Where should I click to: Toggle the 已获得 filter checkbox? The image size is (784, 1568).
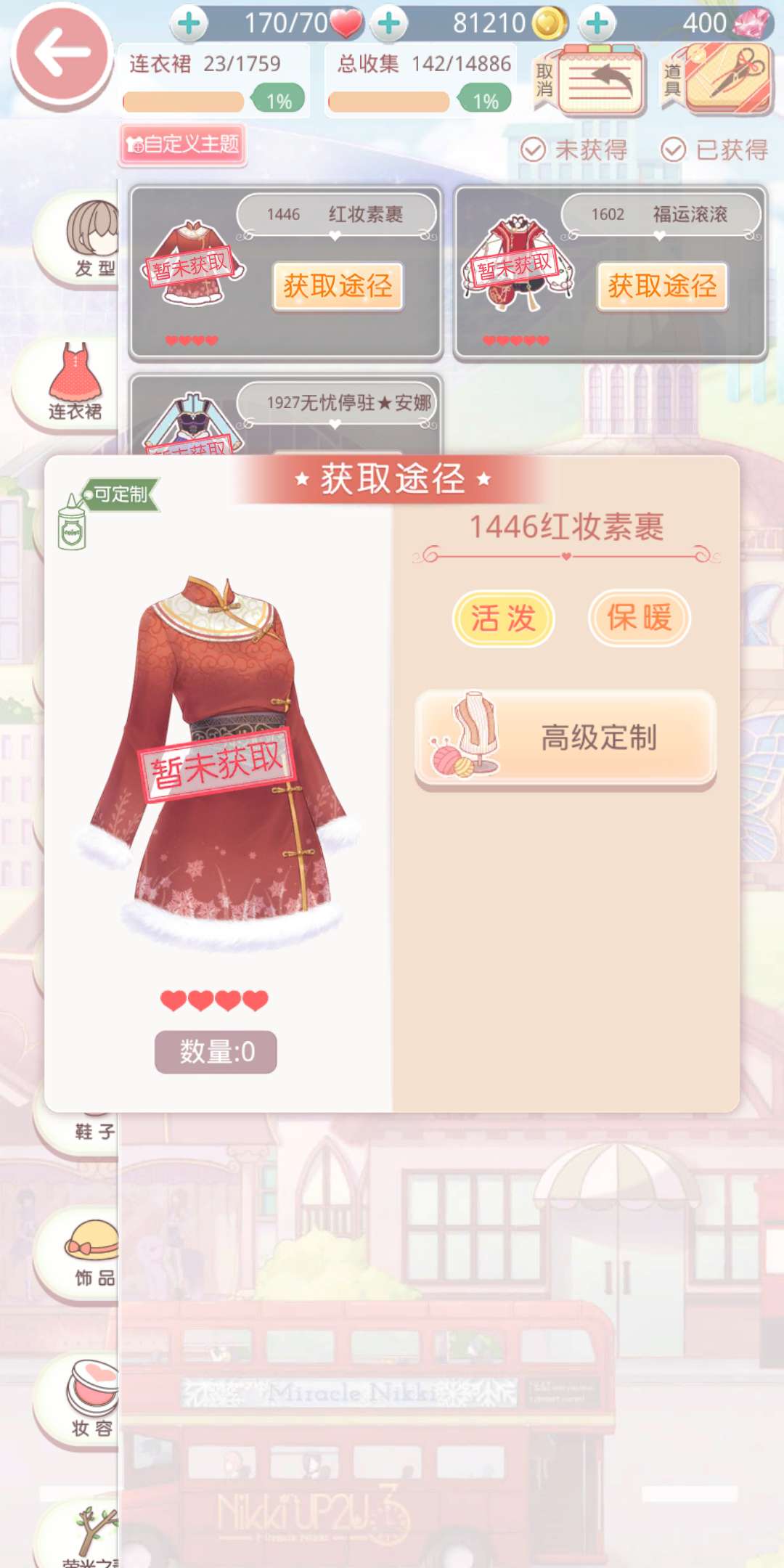click(x=674, y=150)
